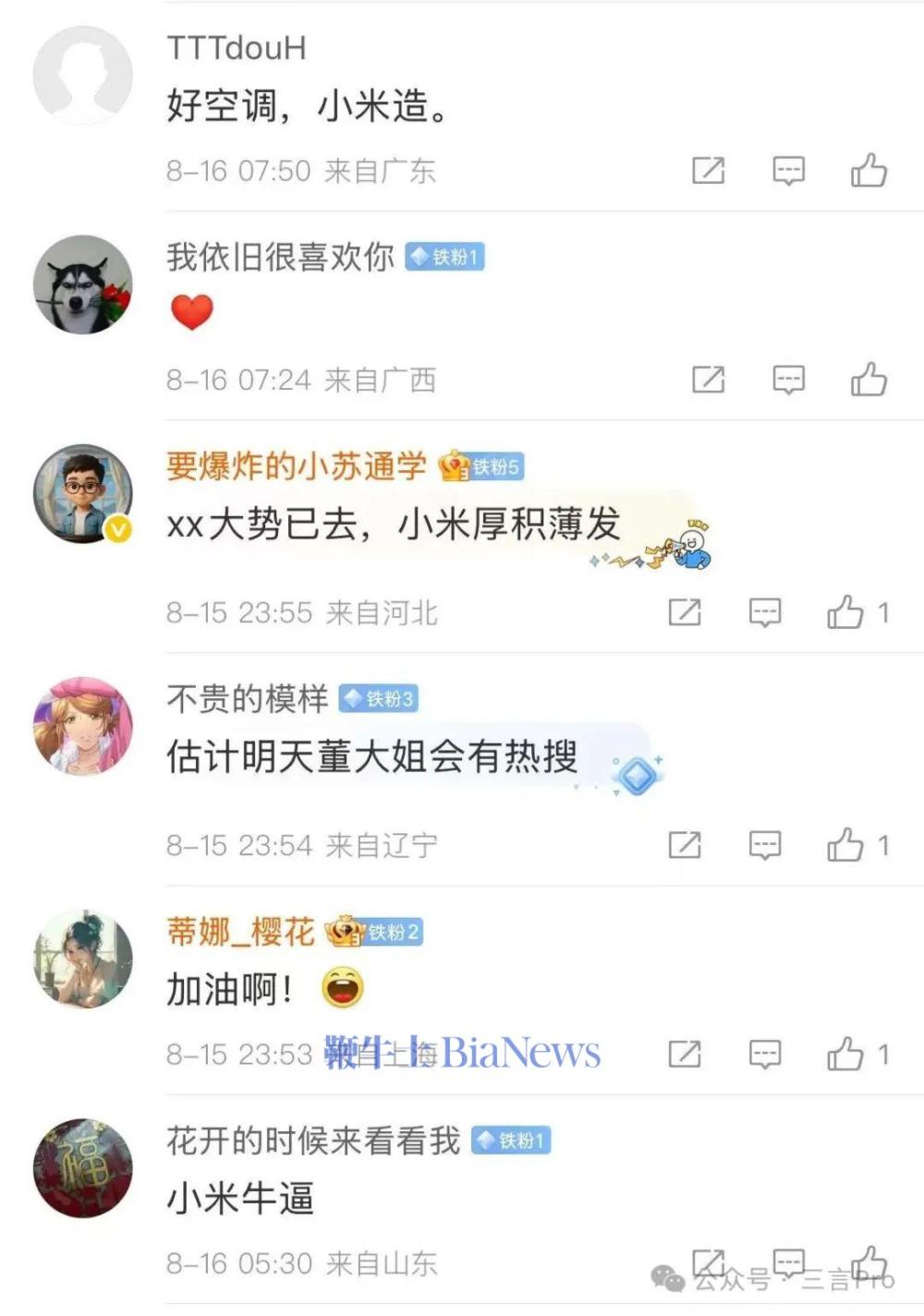
Task: Reply to 要爆炸的小苏通学's comment
Action: [765, 612]
